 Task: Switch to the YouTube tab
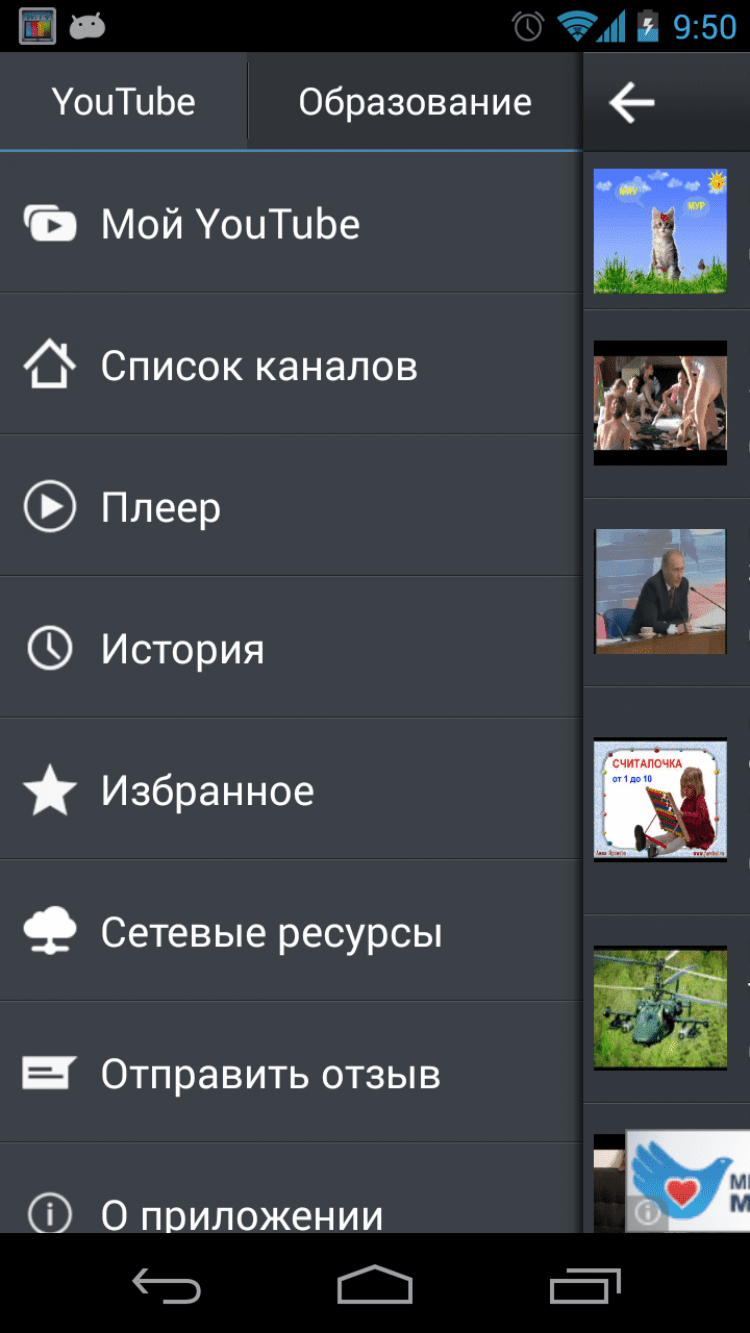point(123,102)
